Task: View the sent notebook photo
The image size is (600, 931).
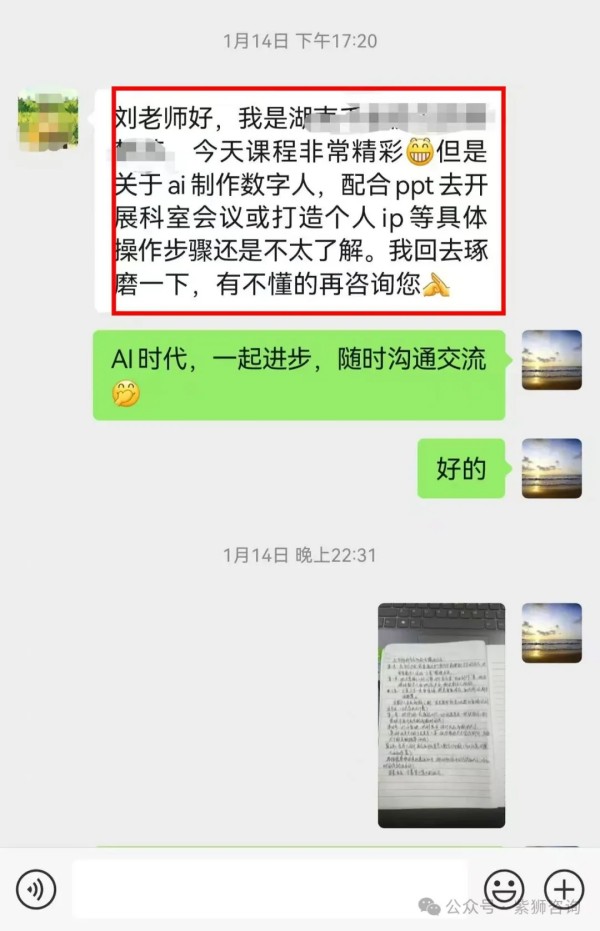Action: click(440, 714)
